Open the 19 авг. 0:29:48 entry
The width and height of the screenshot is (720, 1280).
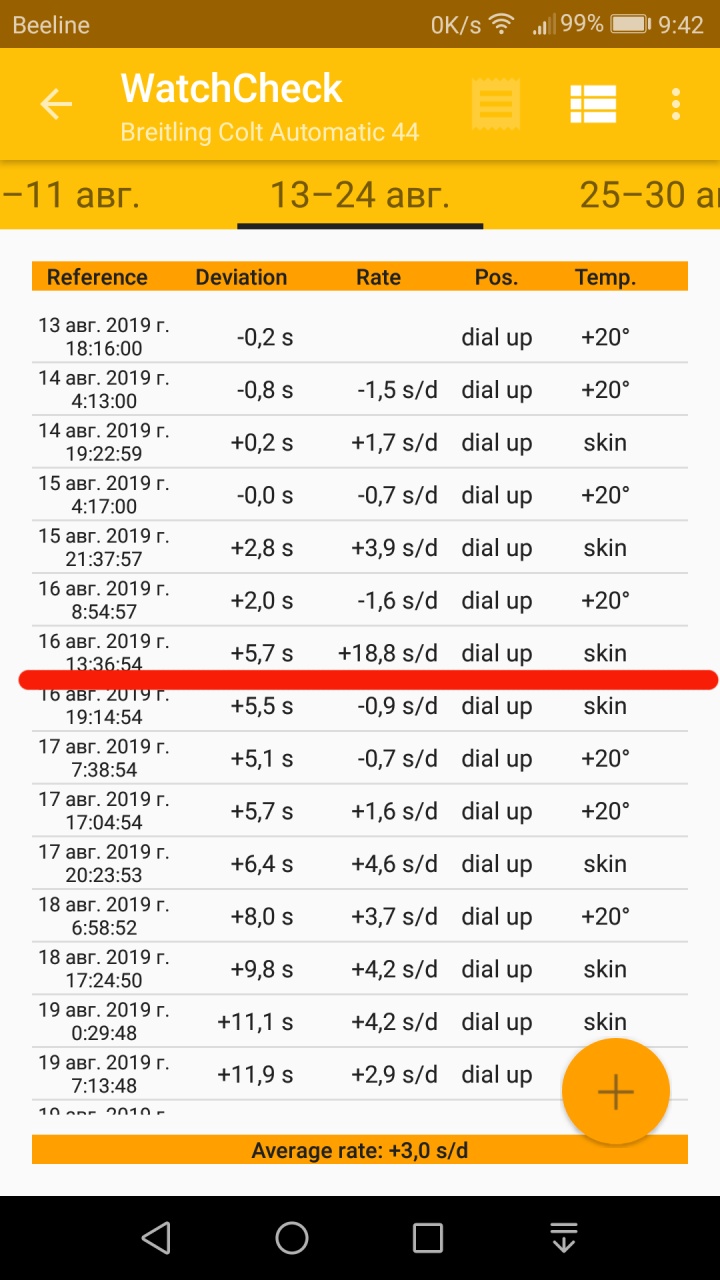click(360, 1022)
